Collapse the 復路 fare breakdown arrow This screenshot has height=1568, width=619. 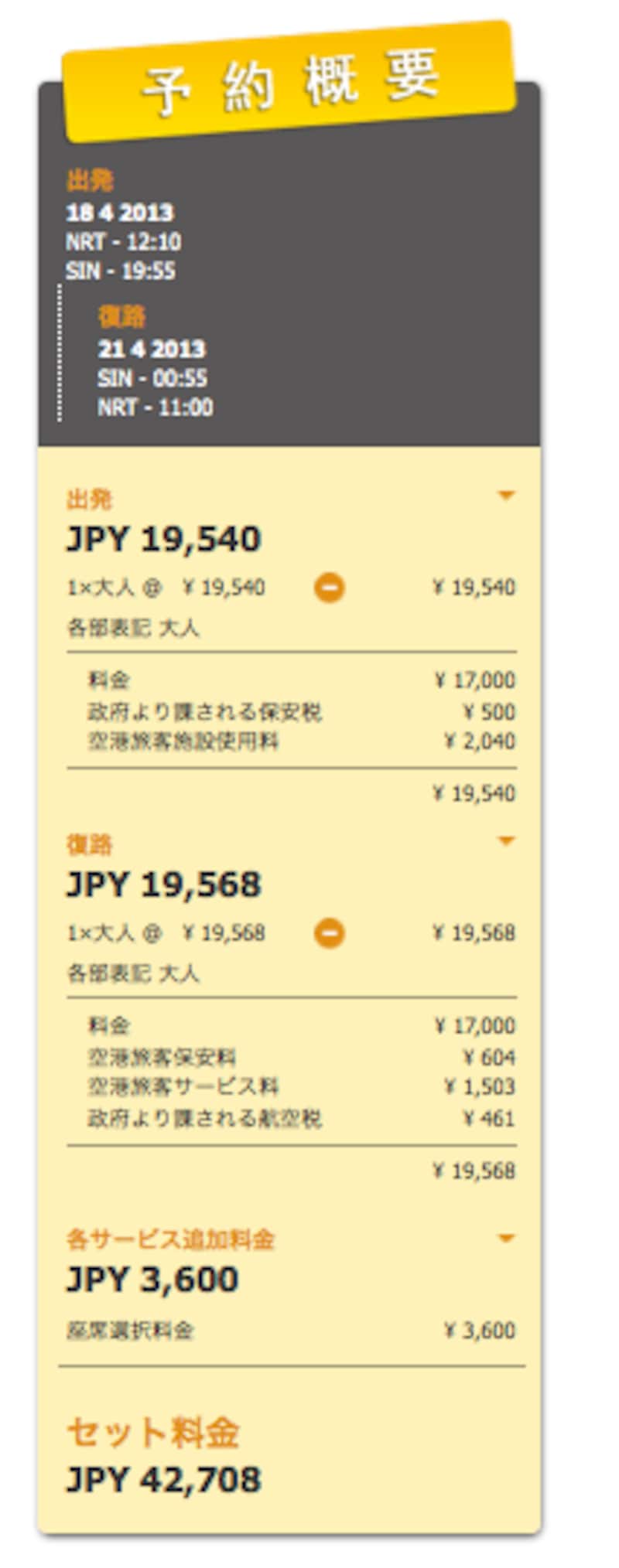coord(506,840)
